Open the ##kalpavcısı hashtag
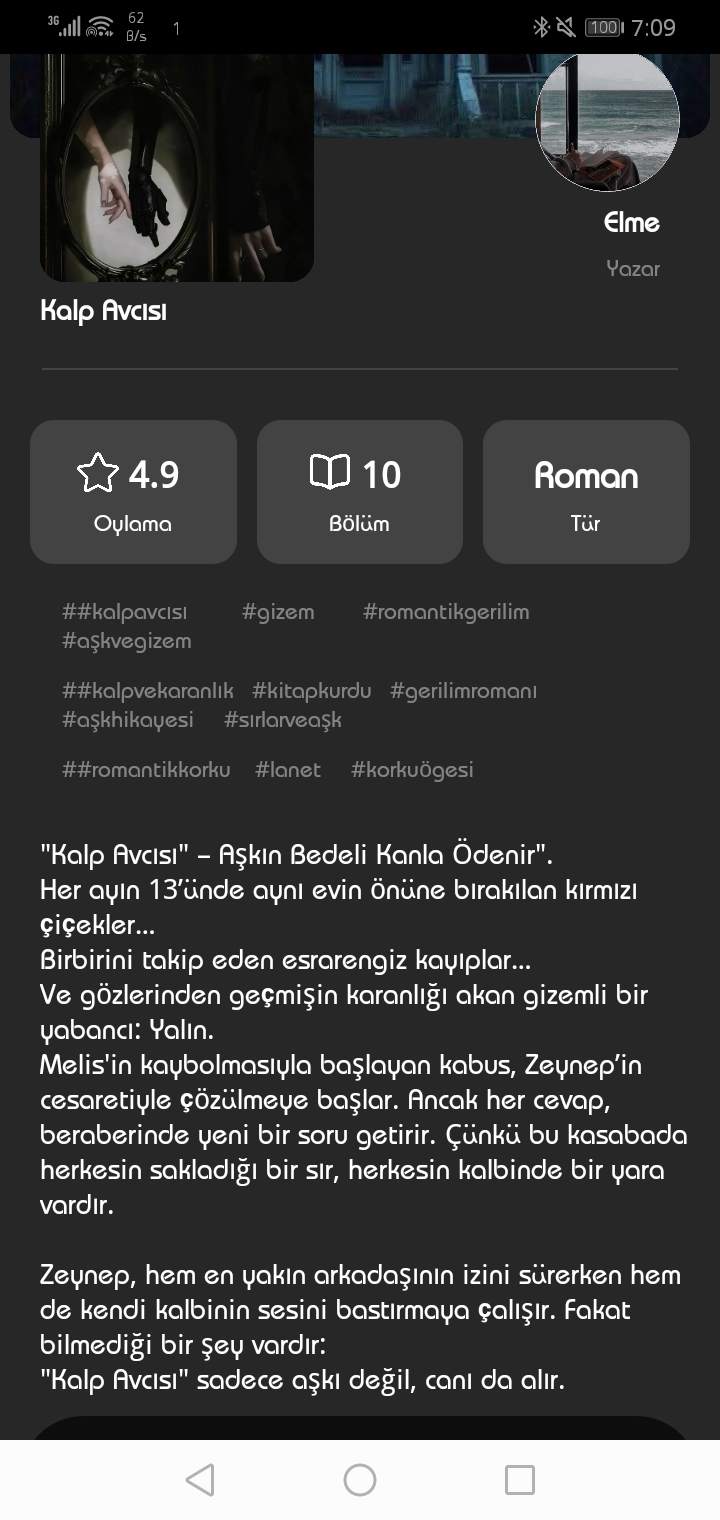This screenshot has height=1520, width=720. tap(124, 612)
